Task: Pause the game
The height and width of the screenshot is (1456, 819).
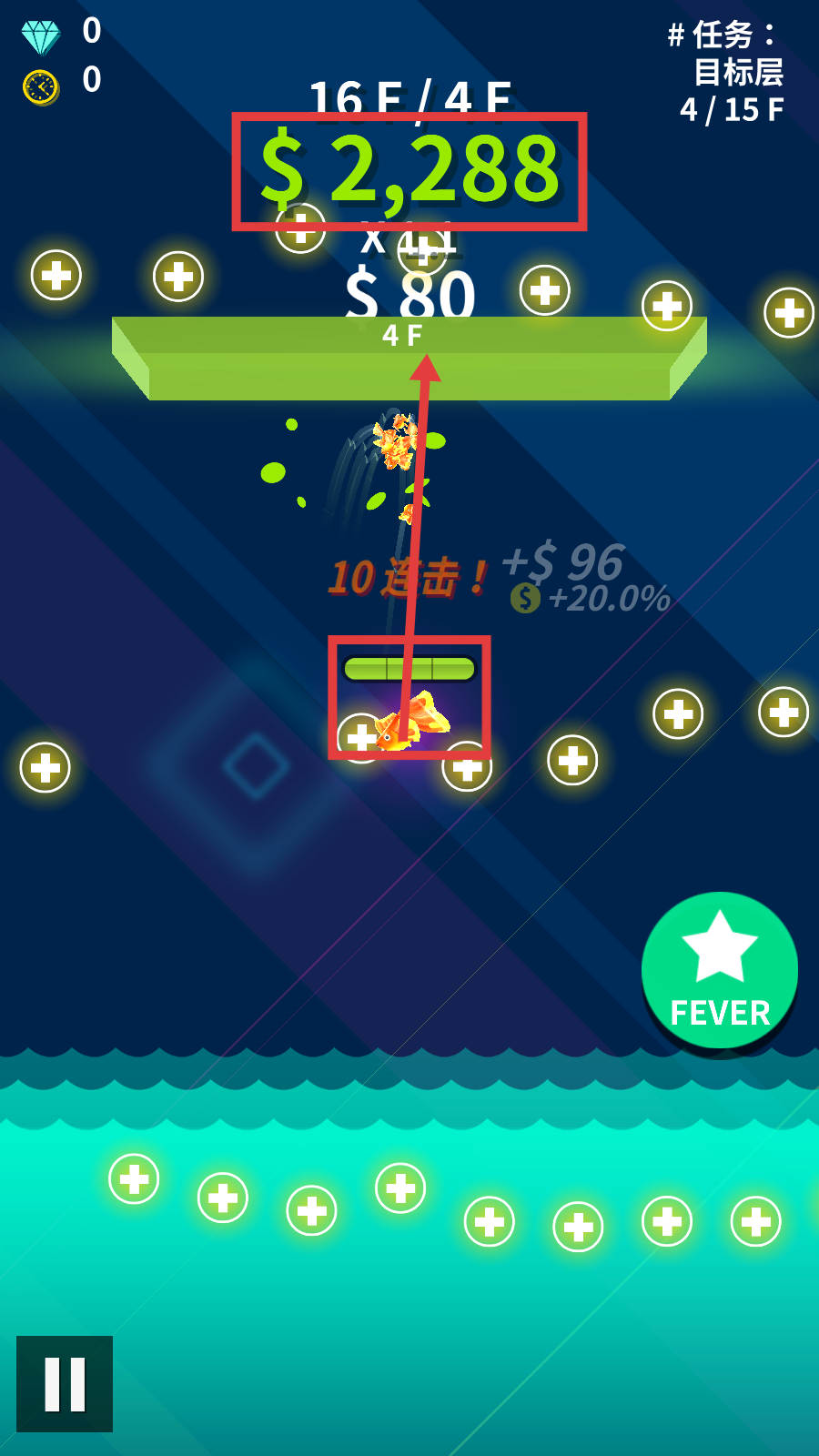Action: 65,1383
